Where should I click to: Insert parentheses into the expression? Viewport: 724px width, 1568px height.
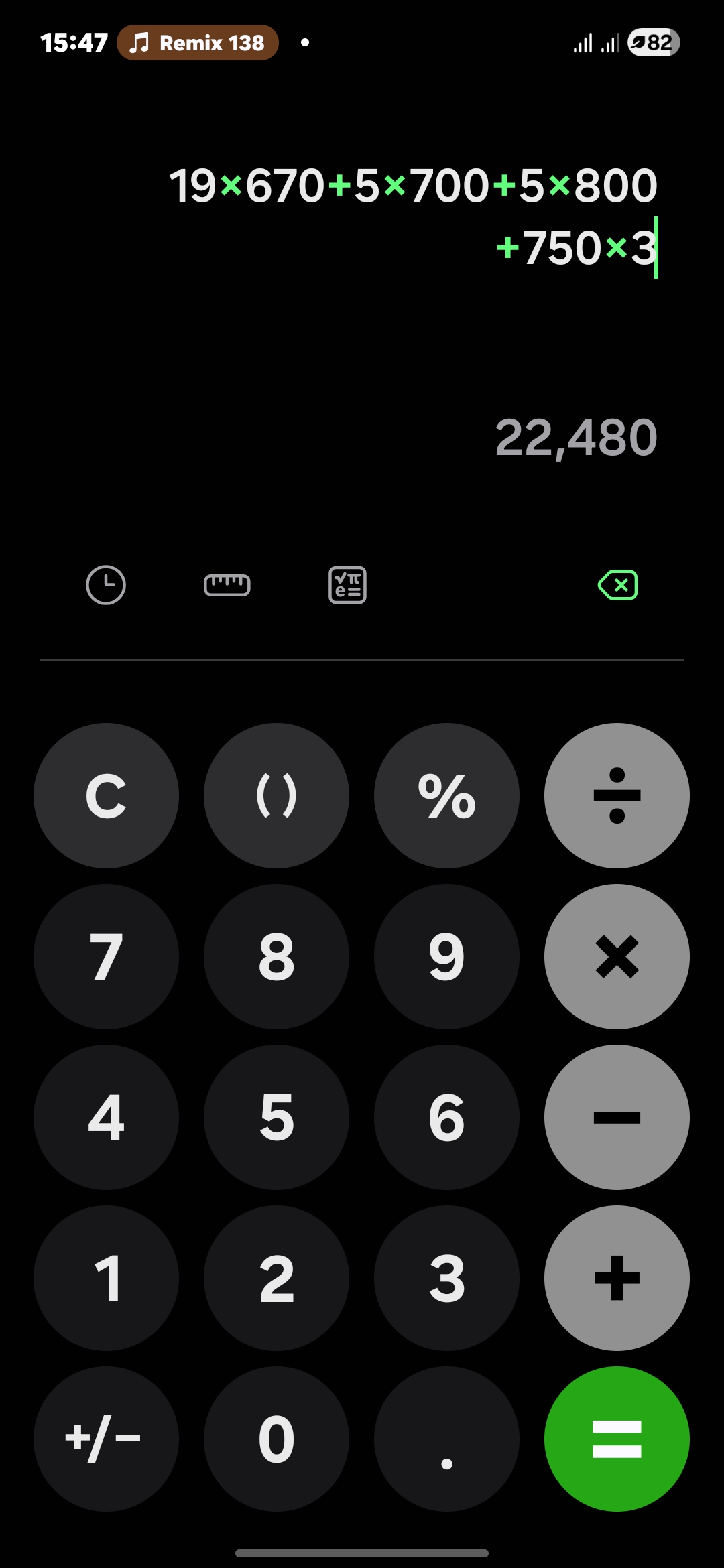pos(276,795)
